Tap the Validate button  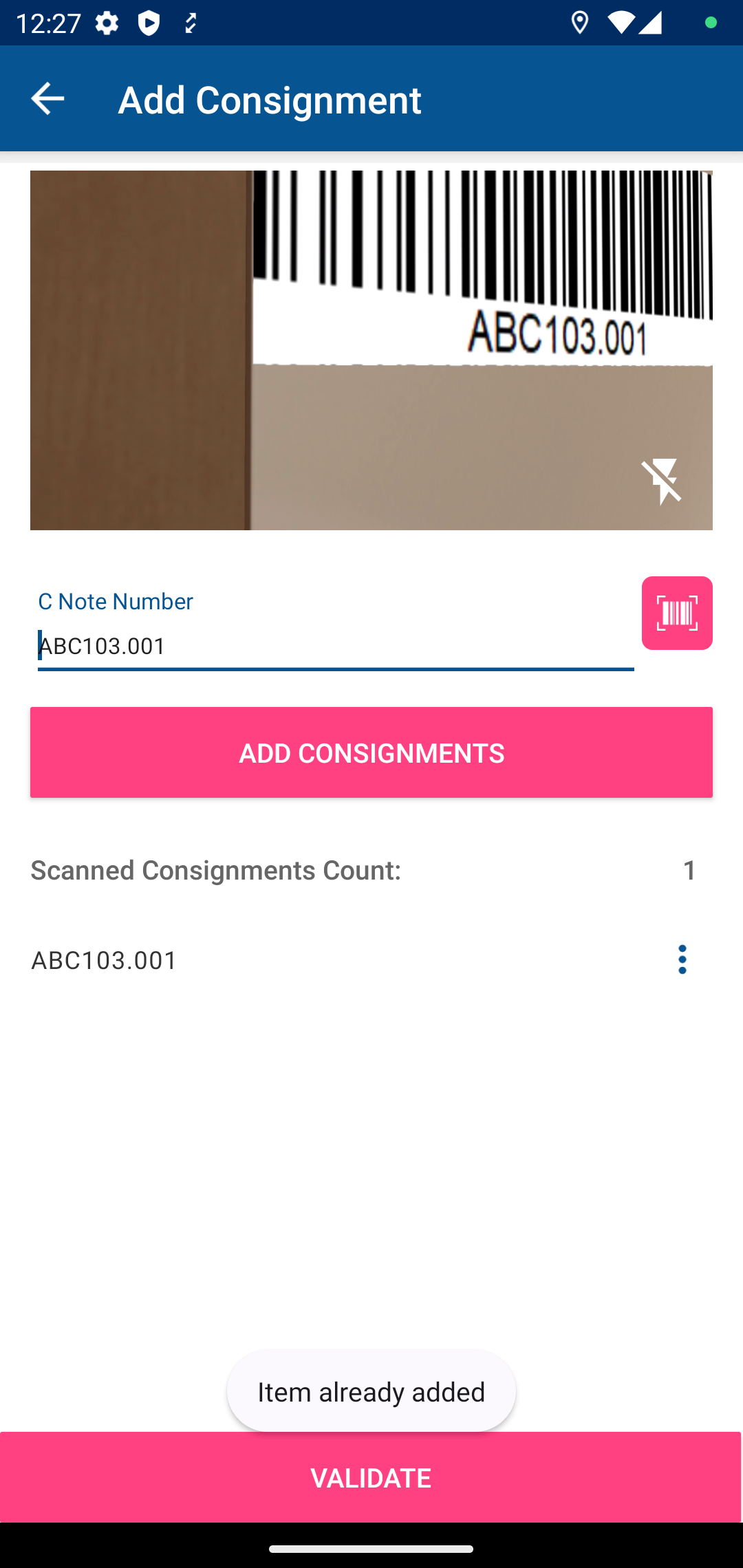[371, 1477]
